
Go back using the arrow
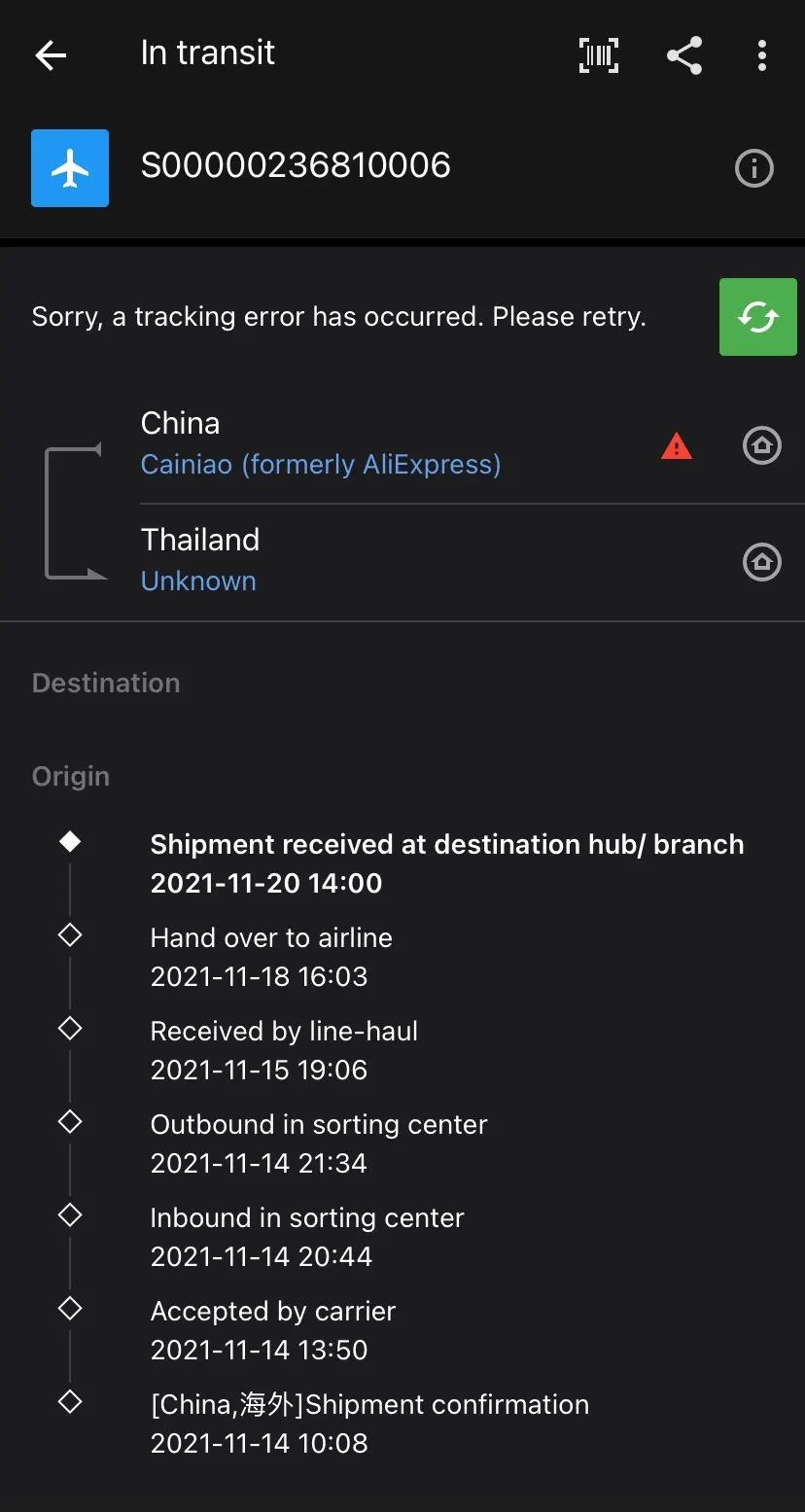pyautogui.click(x=51, y=55)
